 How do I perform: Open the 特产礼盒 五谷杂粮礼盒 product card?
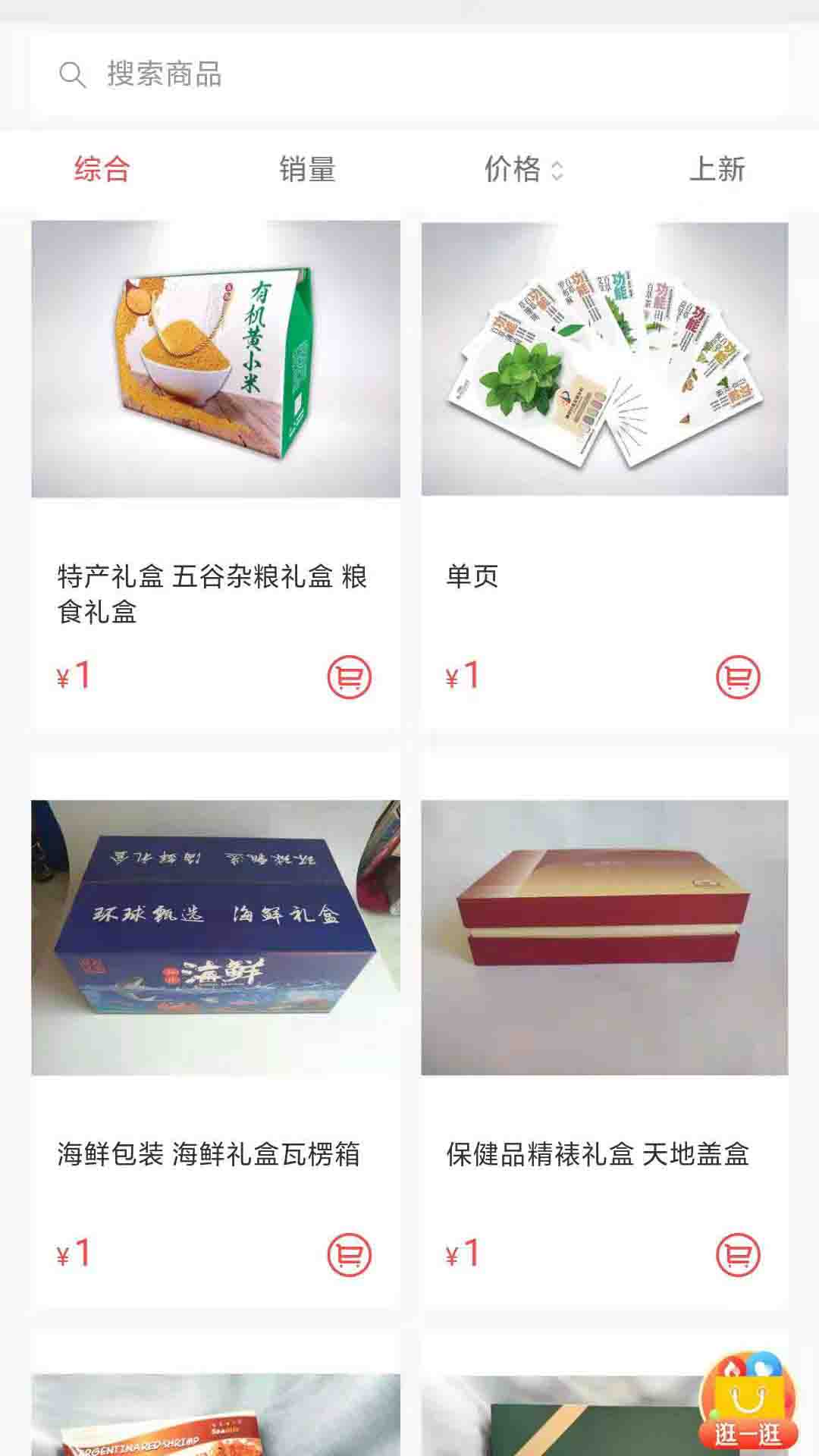click(x=215, y=359)
